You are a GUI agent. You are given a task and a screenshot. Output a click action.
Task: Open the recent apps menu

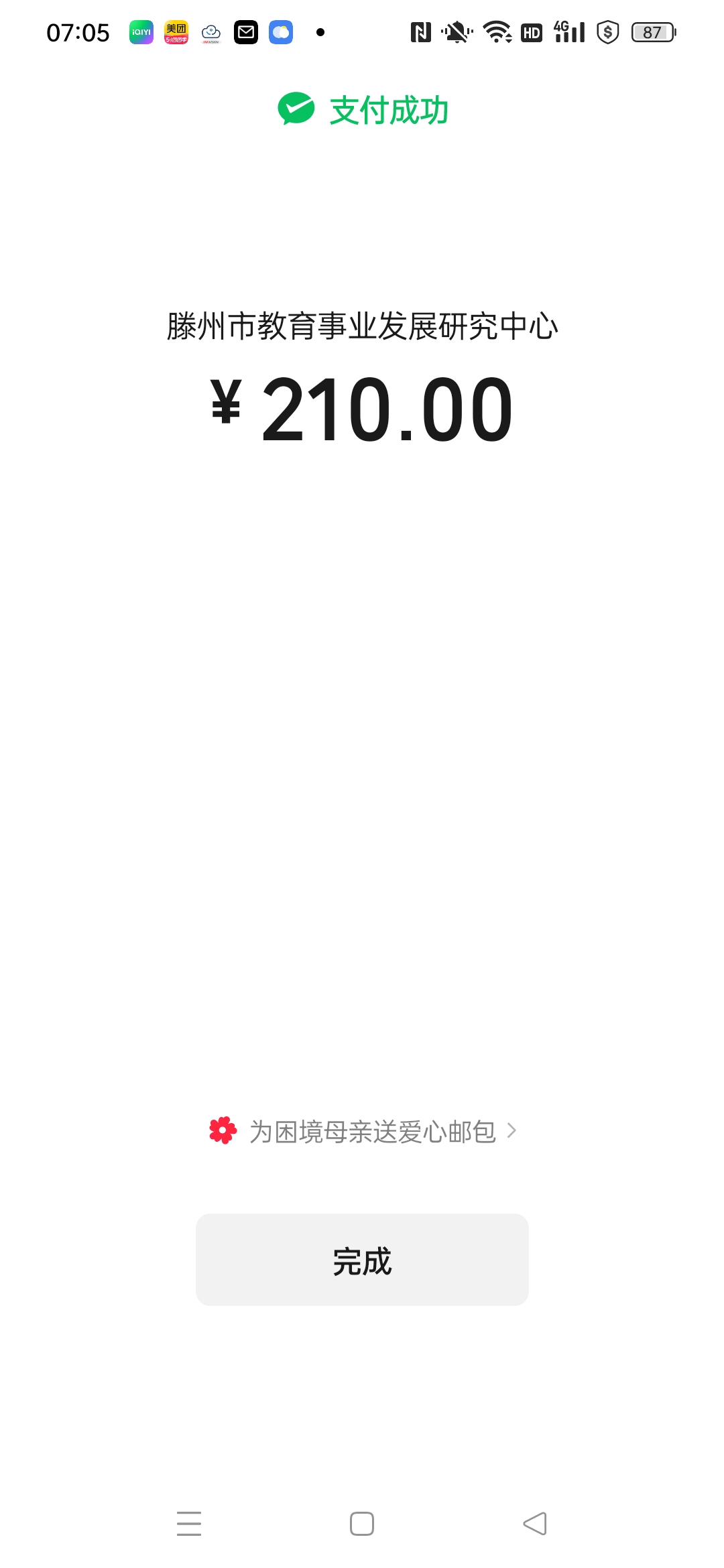pos(189,1523)
